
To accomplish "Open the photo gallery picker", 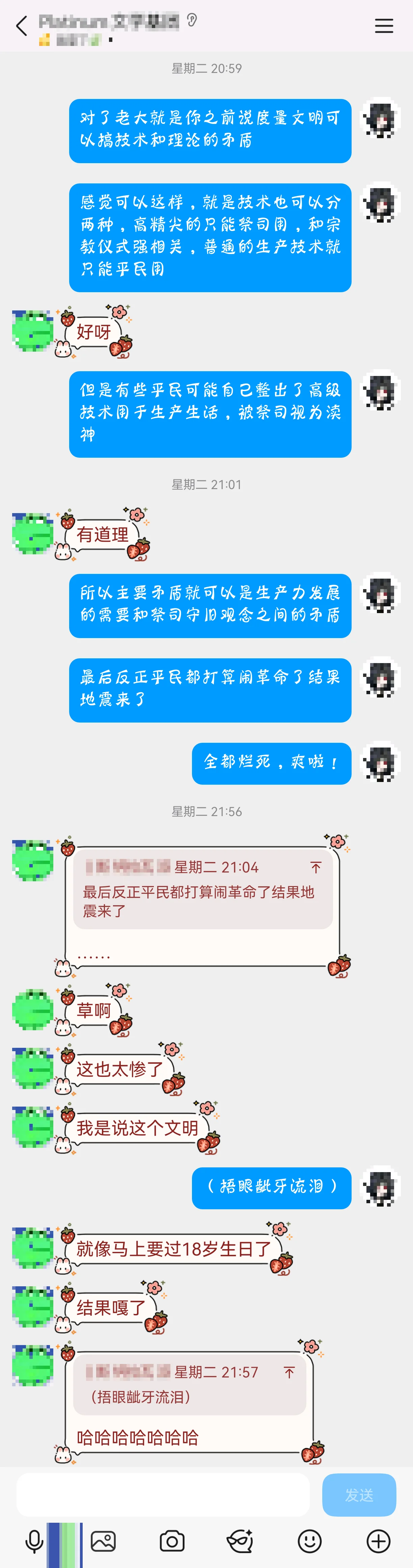I will (103, 1541).
